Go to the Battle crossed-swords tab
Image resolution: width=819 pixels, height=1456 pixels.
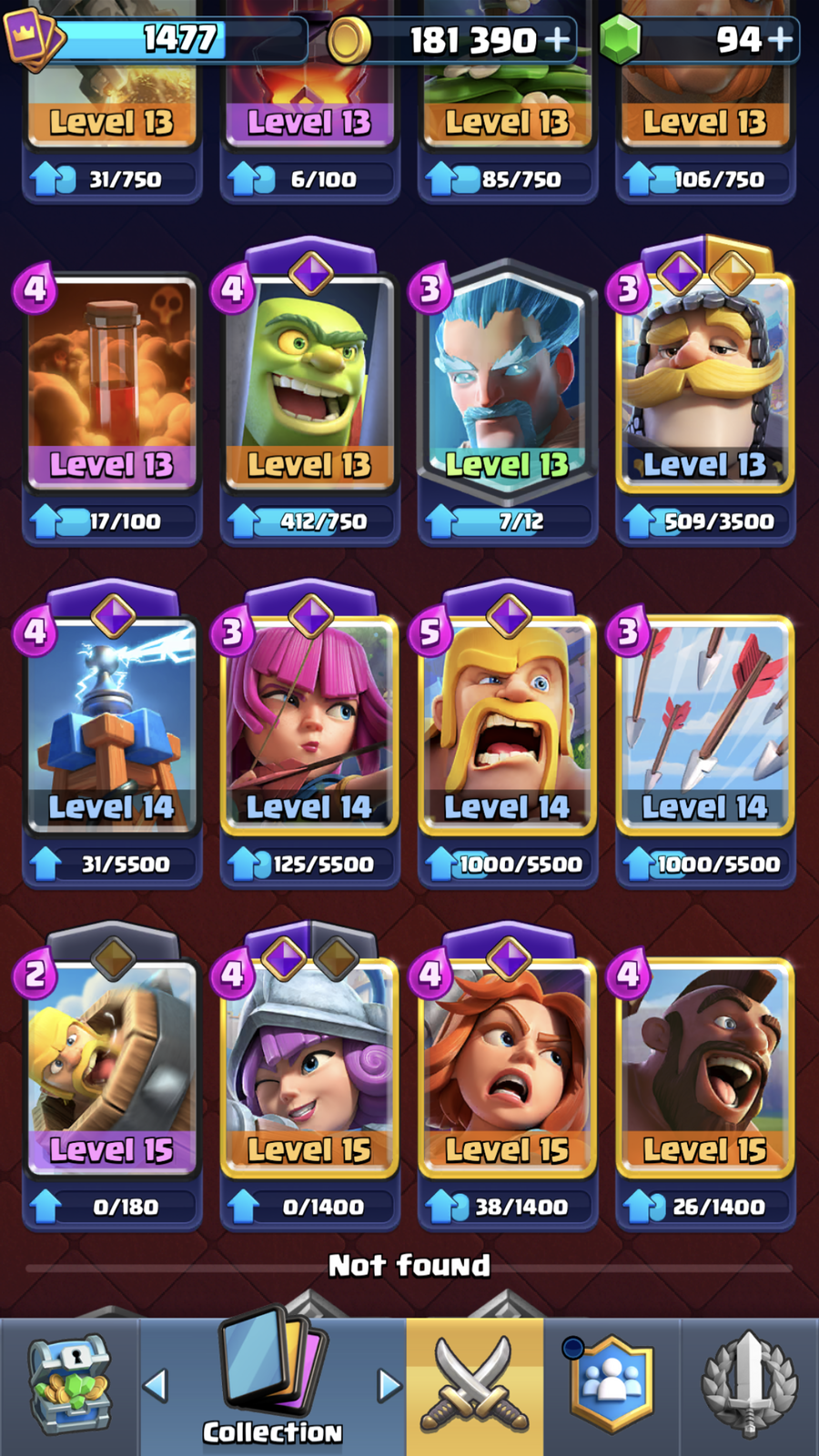475,1386
